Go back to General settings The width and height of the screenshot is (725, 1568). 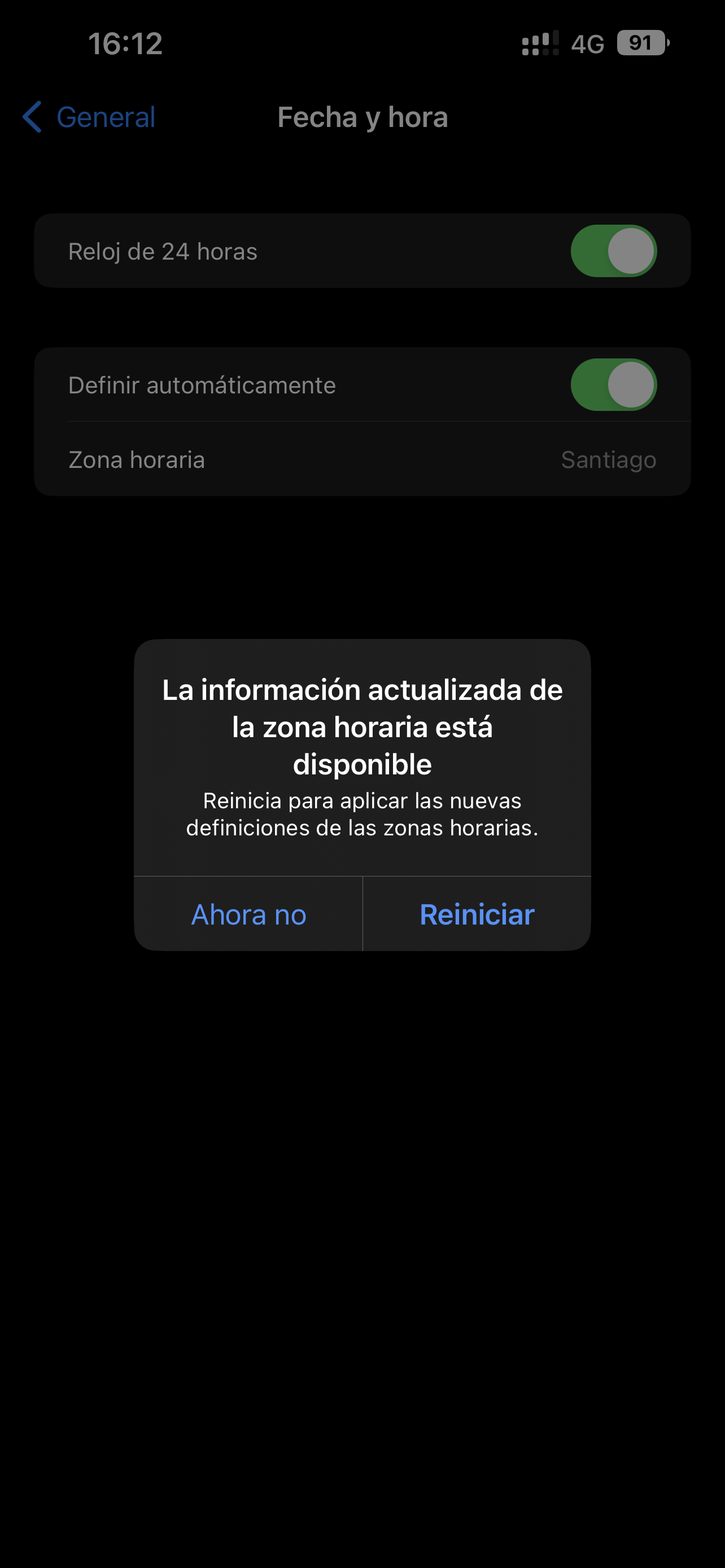[x=89, y=117]
